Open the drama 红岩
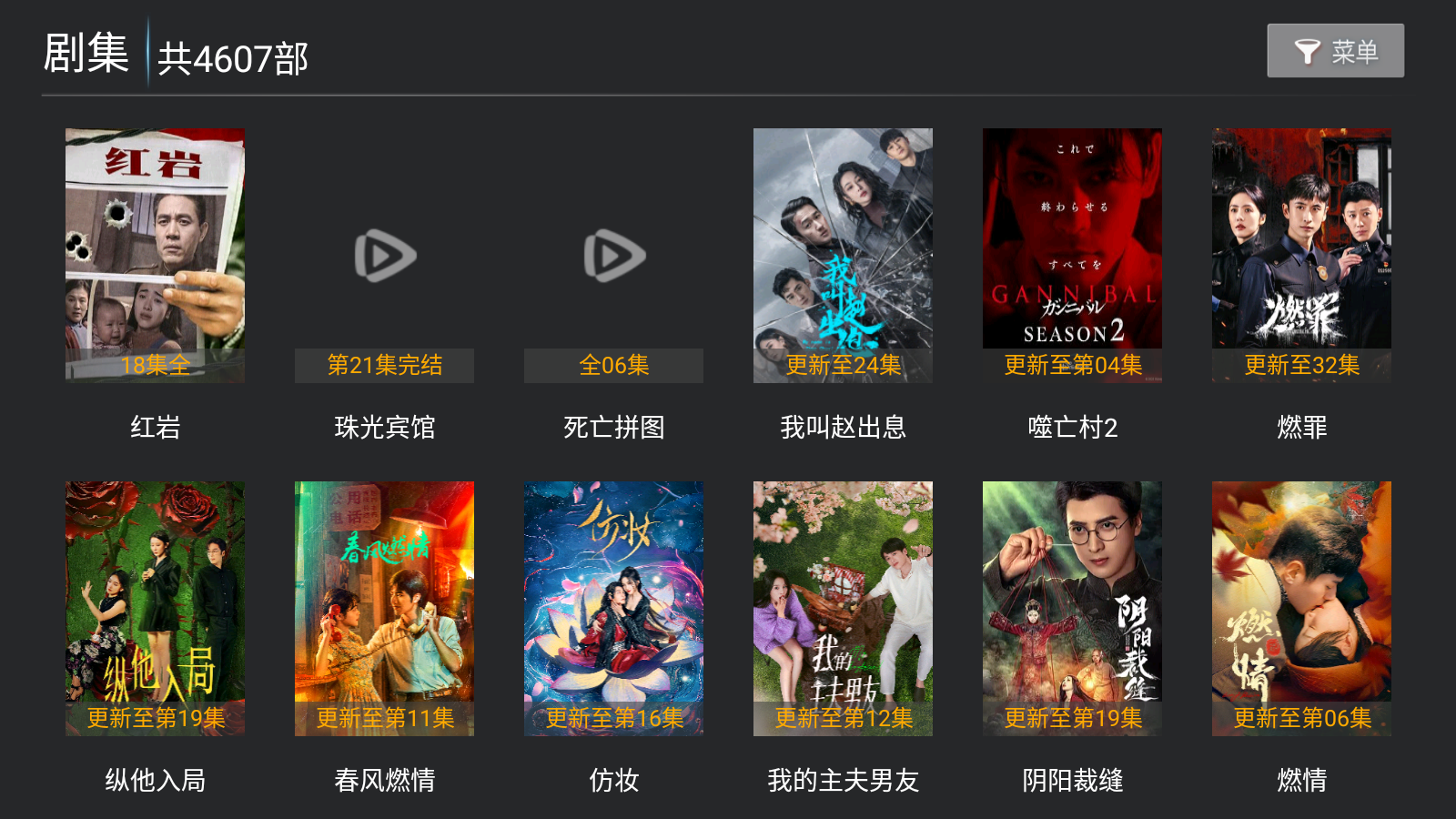 click(x=155, y=255)
